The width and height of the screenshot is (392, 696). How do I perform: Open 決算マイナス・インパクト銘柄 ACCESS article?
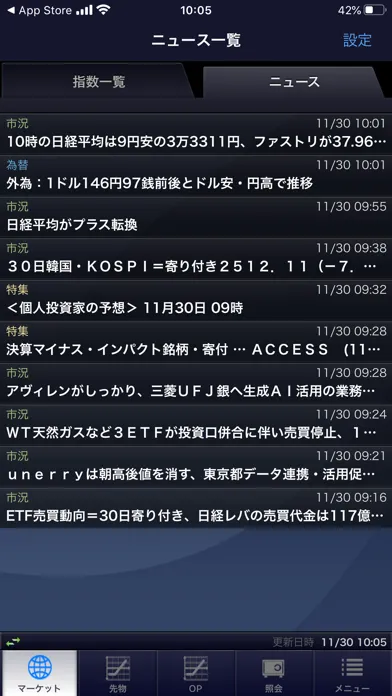point(196,342)
